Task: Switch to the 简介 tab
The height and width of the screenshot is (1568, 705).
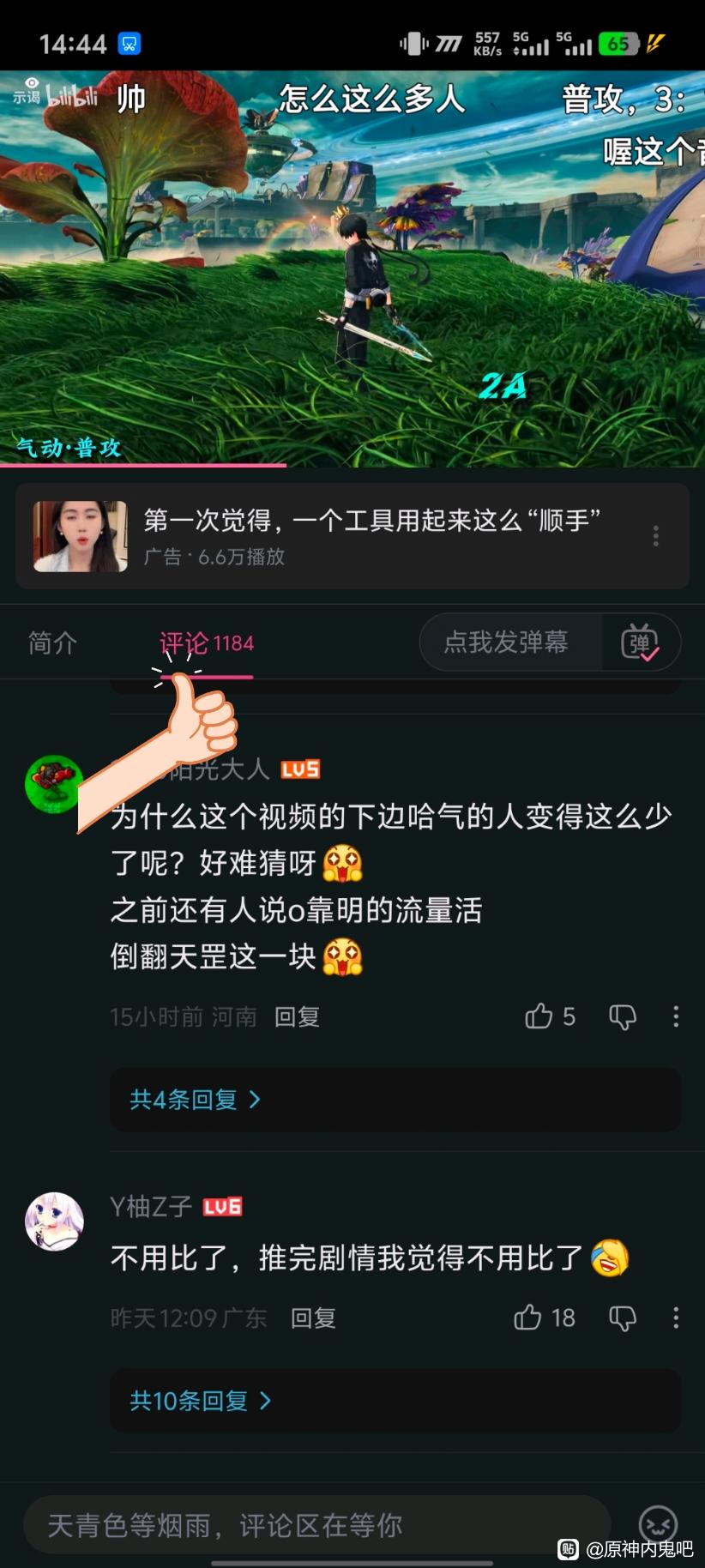Action: pyautogui.click(x=52, y=642)
